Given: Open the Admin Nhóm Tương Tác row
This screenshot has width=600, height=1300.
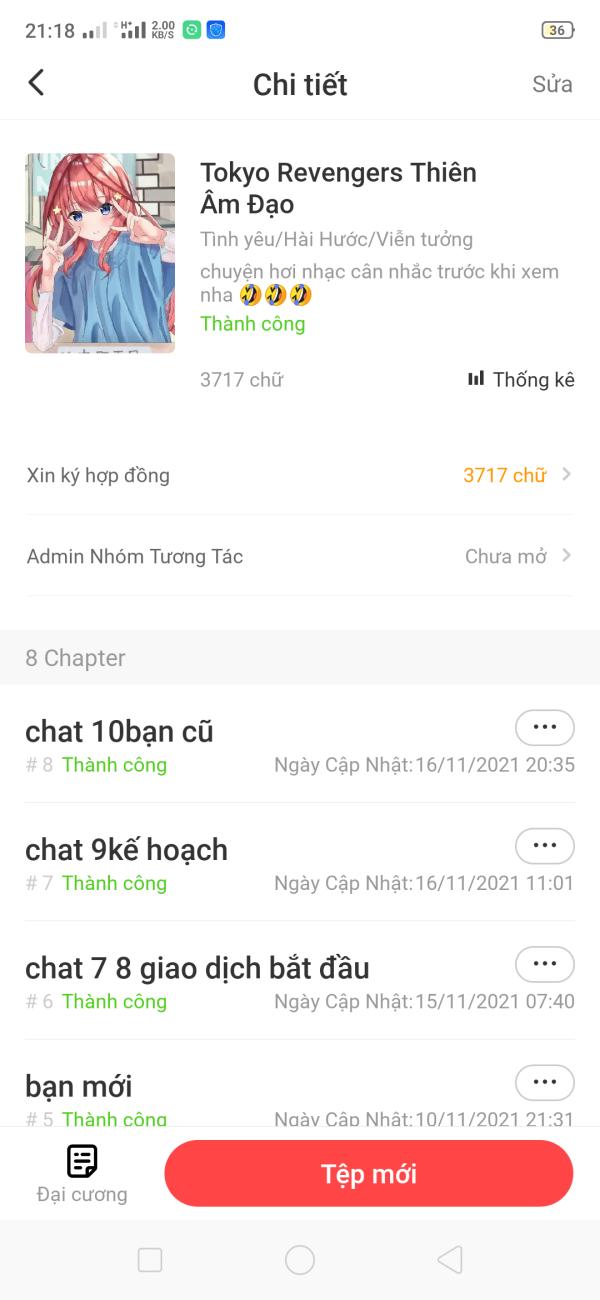Looking at the screenshot, I should (300, 556).
